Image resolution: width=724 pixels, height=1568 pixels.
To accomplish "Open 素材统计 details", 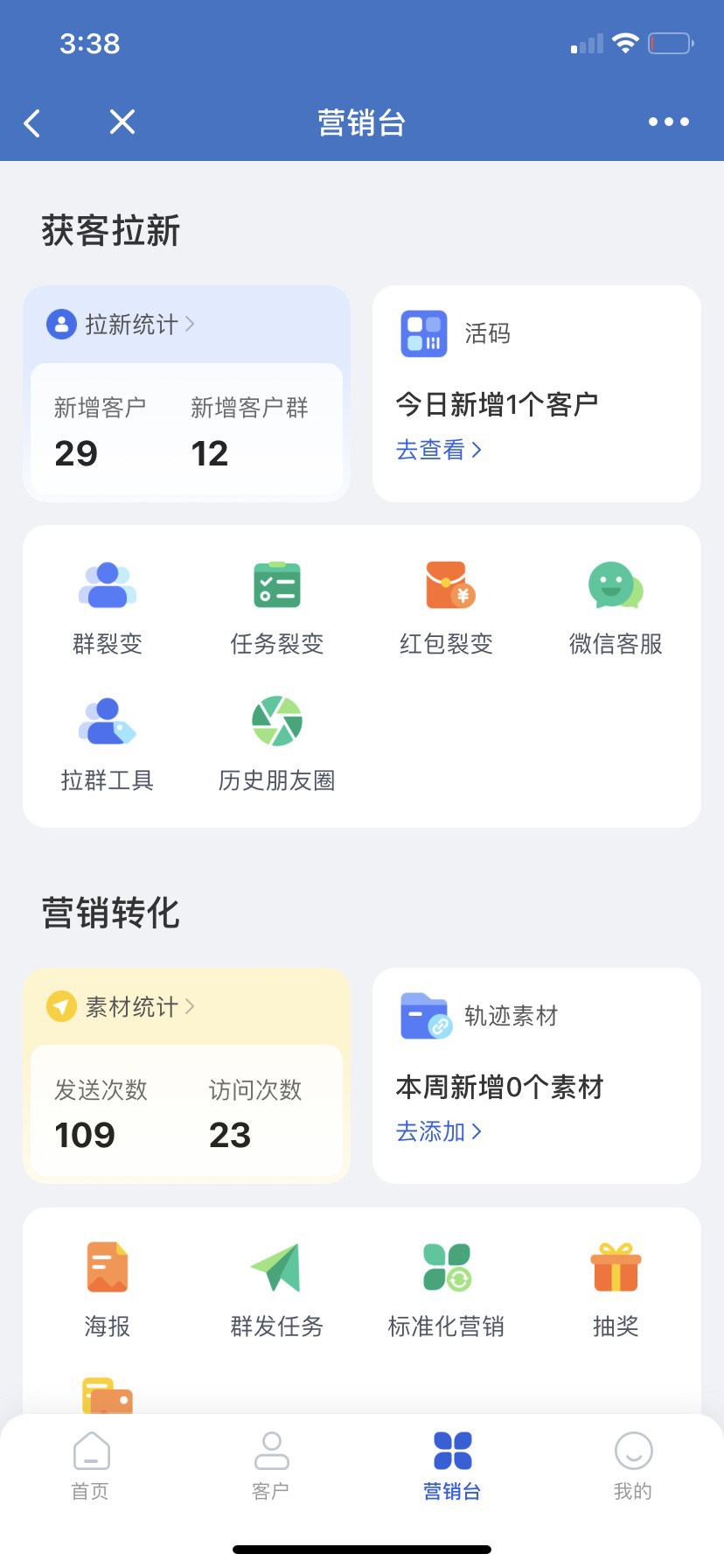I will click(x=121, y=1006).
